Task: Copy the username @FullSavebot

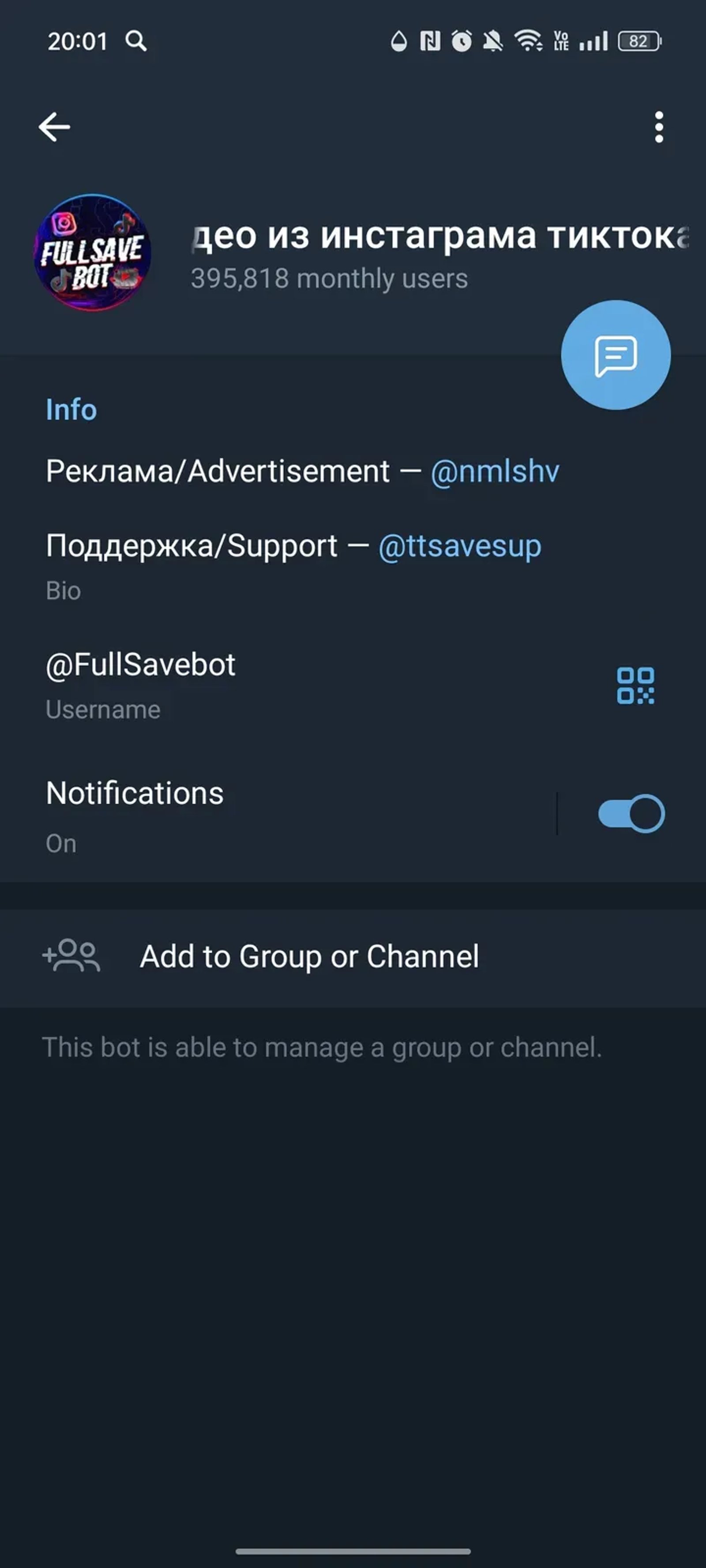Action: pyautogui.click(x=141, y=664)
